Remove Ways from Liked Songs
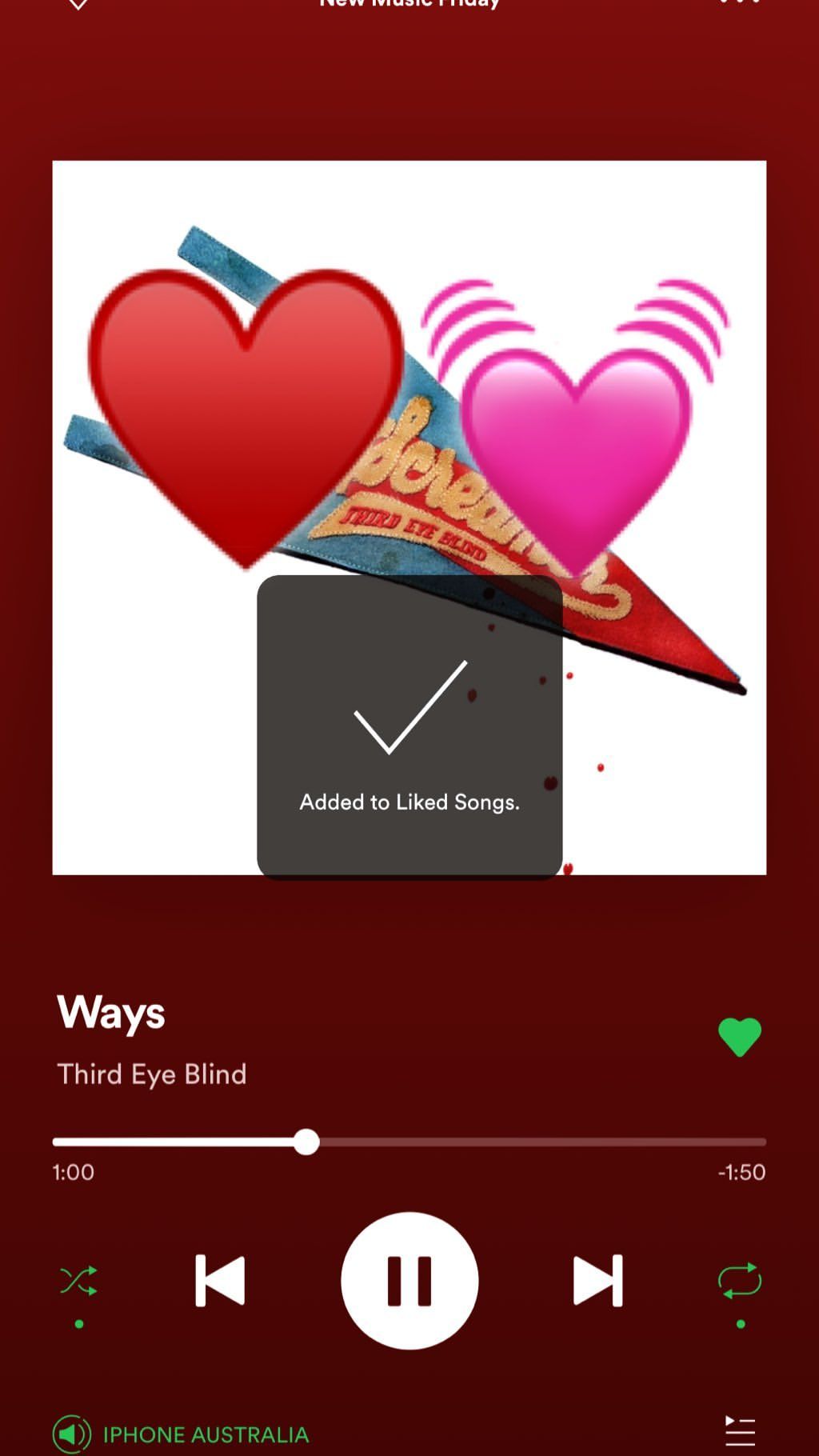 click(x=740, y=1038)
